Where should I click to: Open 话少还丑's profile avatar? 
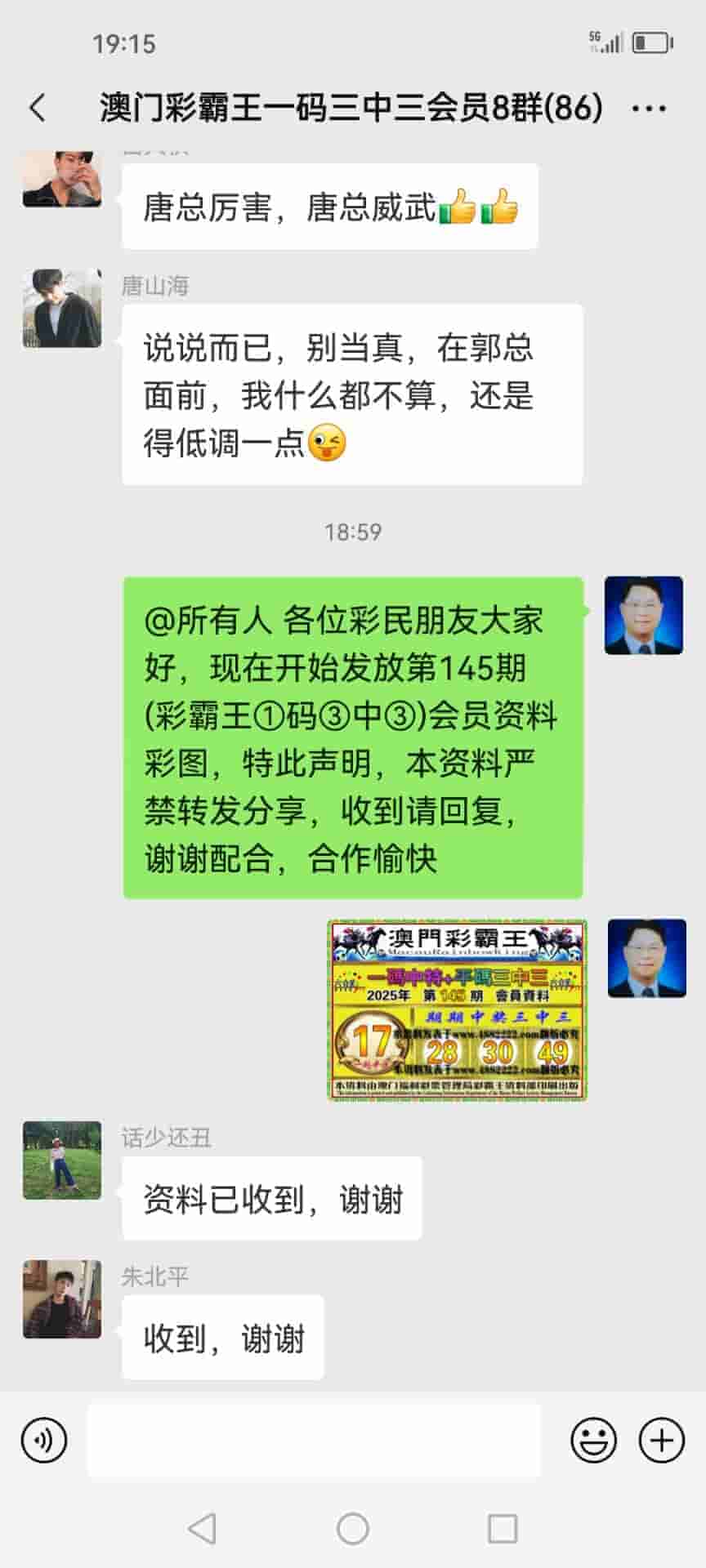(x=62, y=1160)
